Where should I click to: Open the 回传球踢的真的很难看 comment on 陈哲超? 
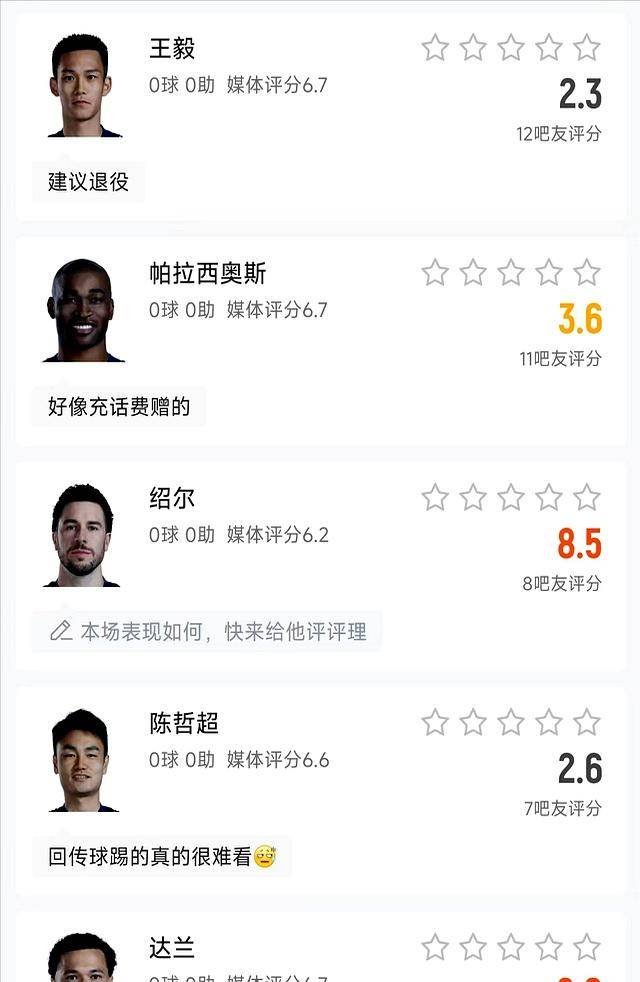click(x=161, y=857)
